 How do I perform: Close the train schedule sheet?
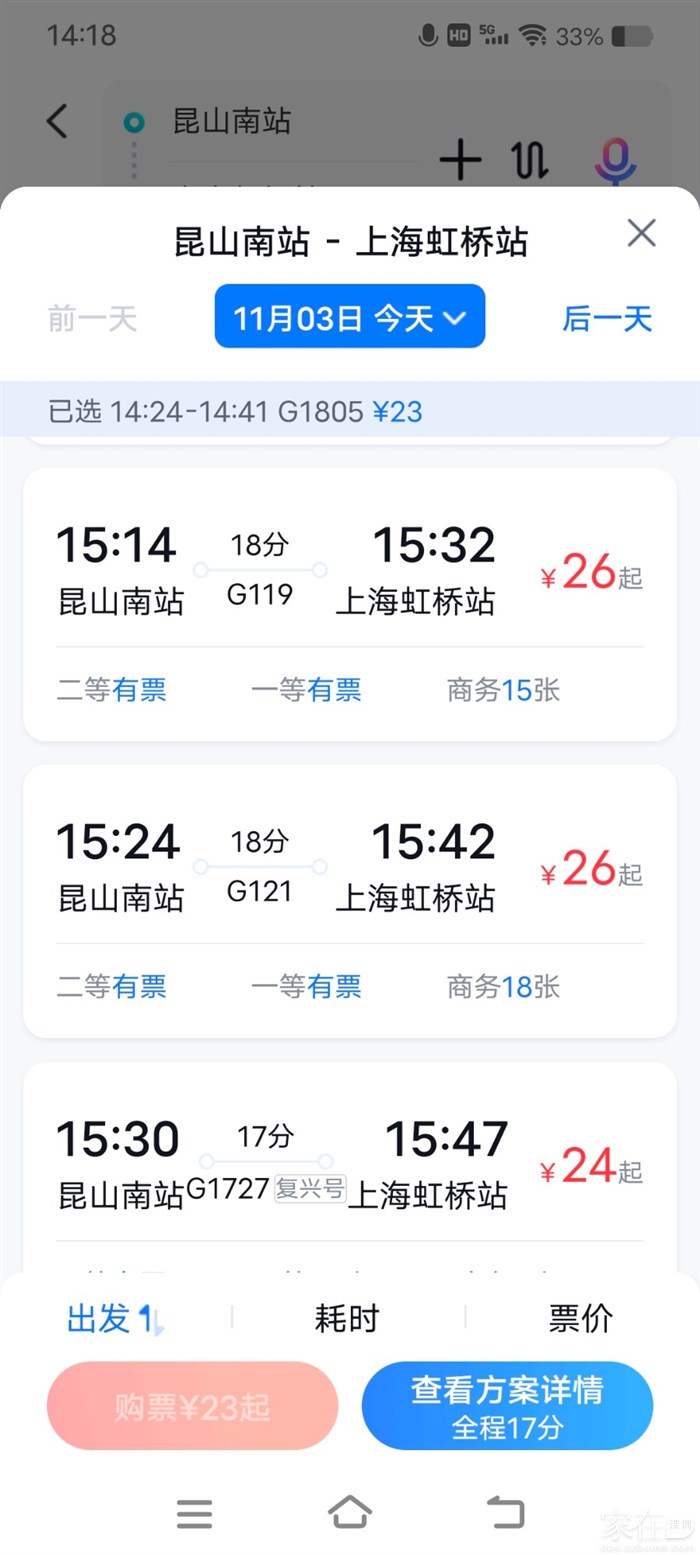[x=641, y=234]
